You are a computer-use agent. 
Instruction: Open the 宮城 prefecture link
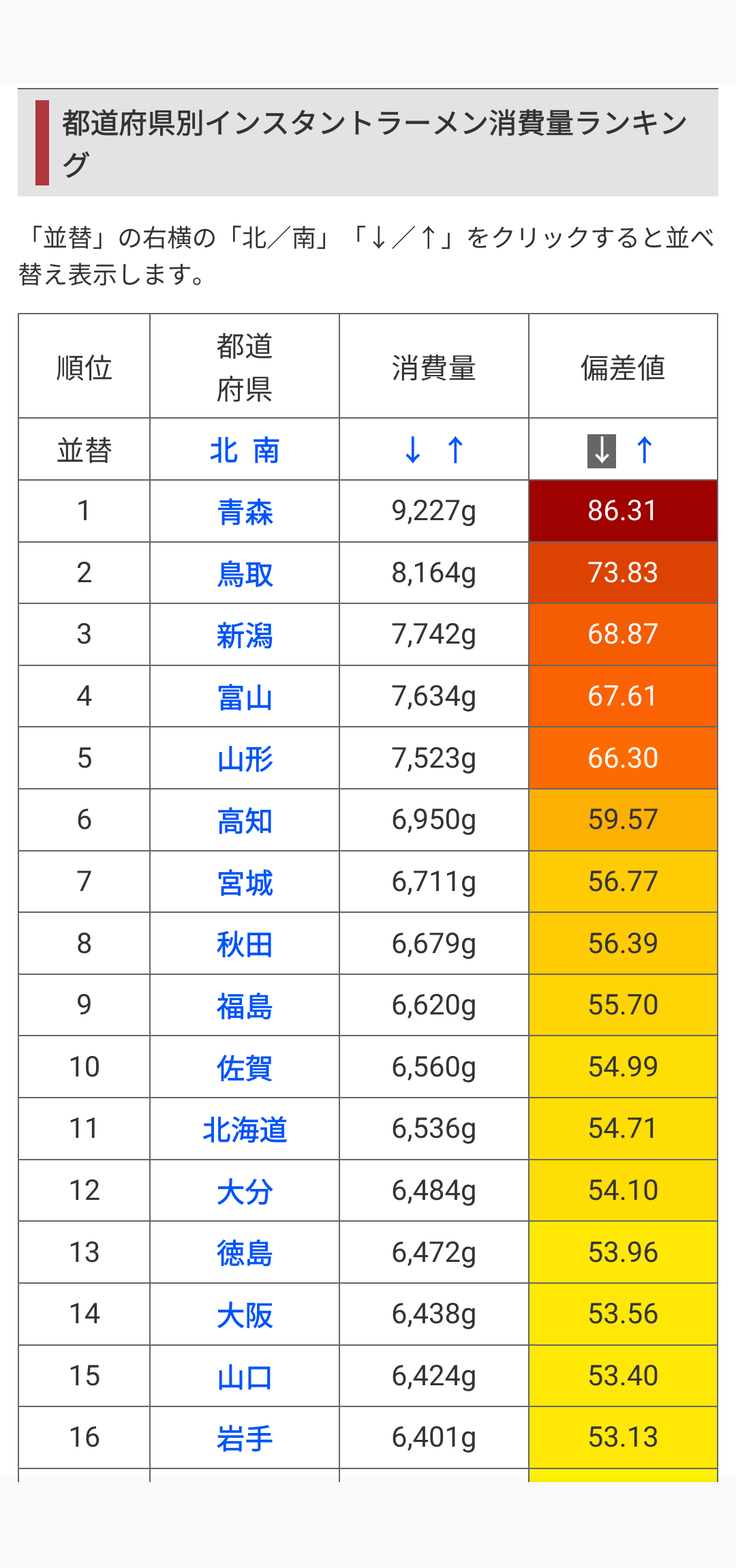(245, 883)
